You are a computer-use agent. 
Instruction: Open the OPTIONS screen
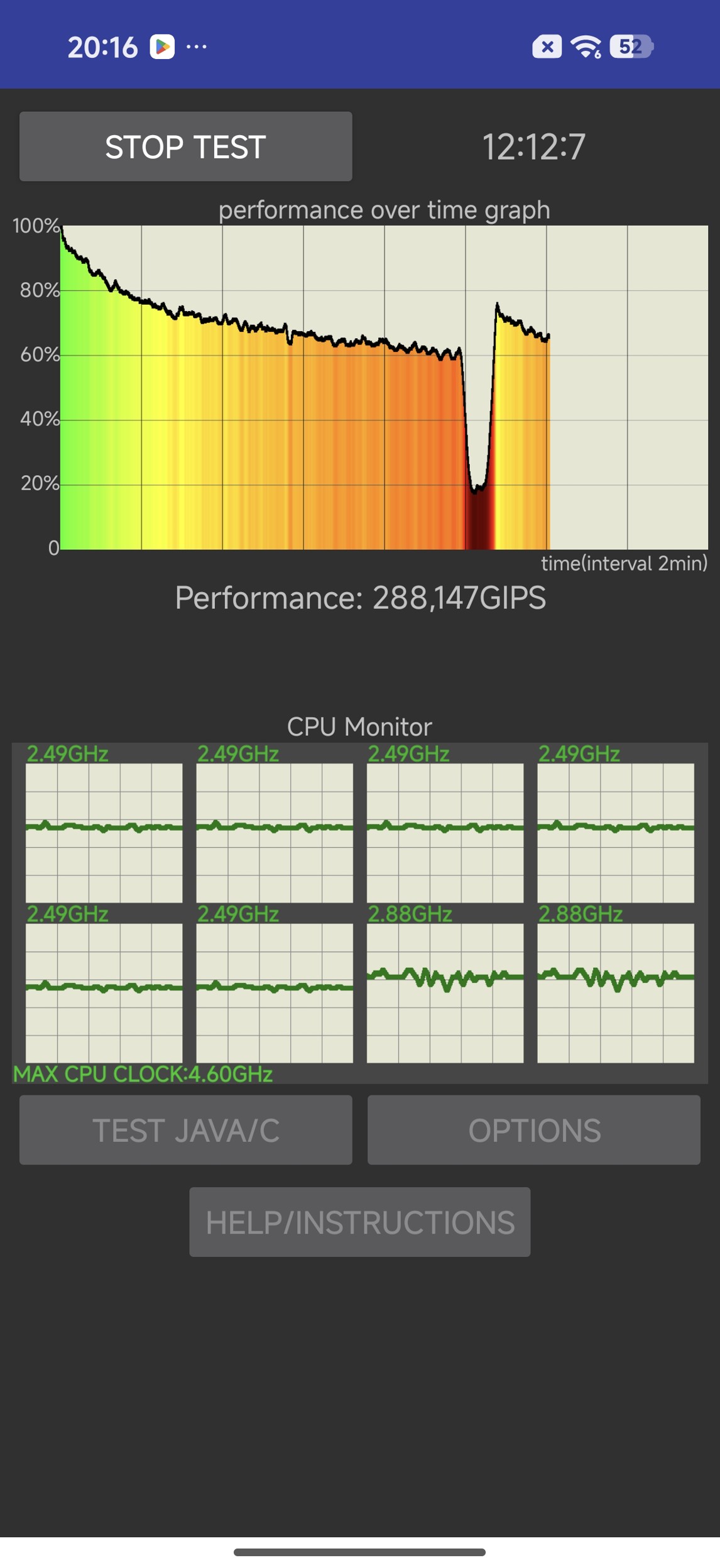(x=533, y=1129)
